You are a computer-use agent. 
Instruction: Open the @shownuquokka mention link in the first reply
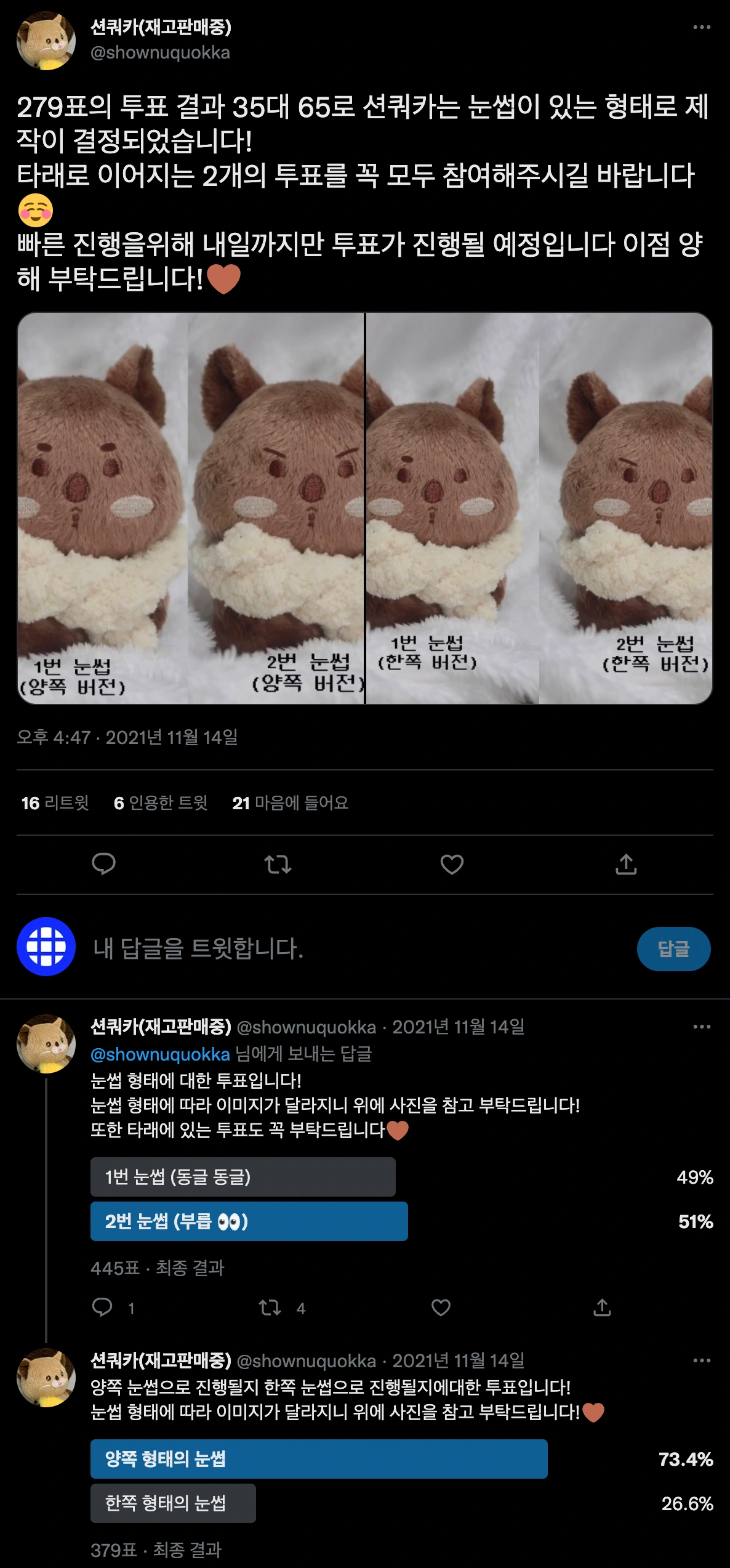(x=160, y=1054)
